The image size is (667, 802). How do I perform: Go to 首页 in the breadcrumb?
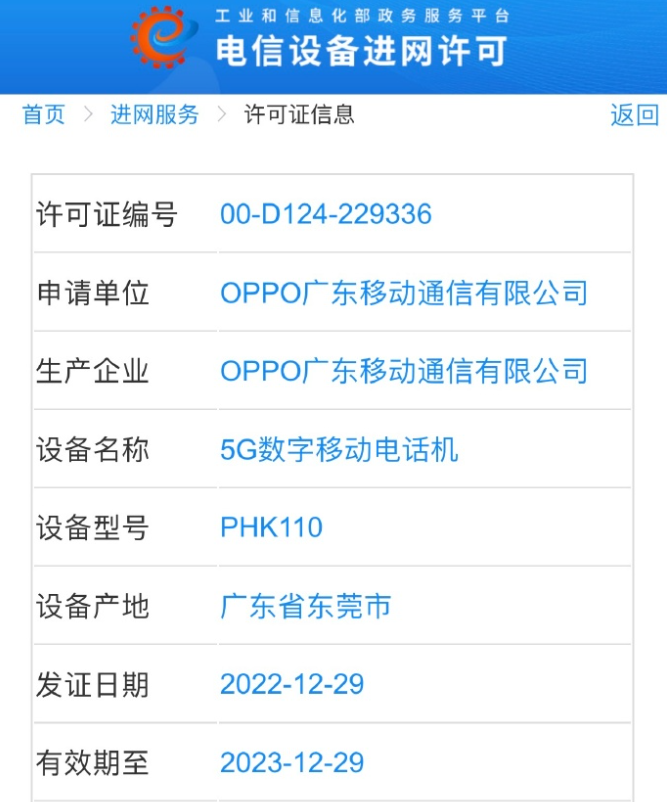[44, 115]
